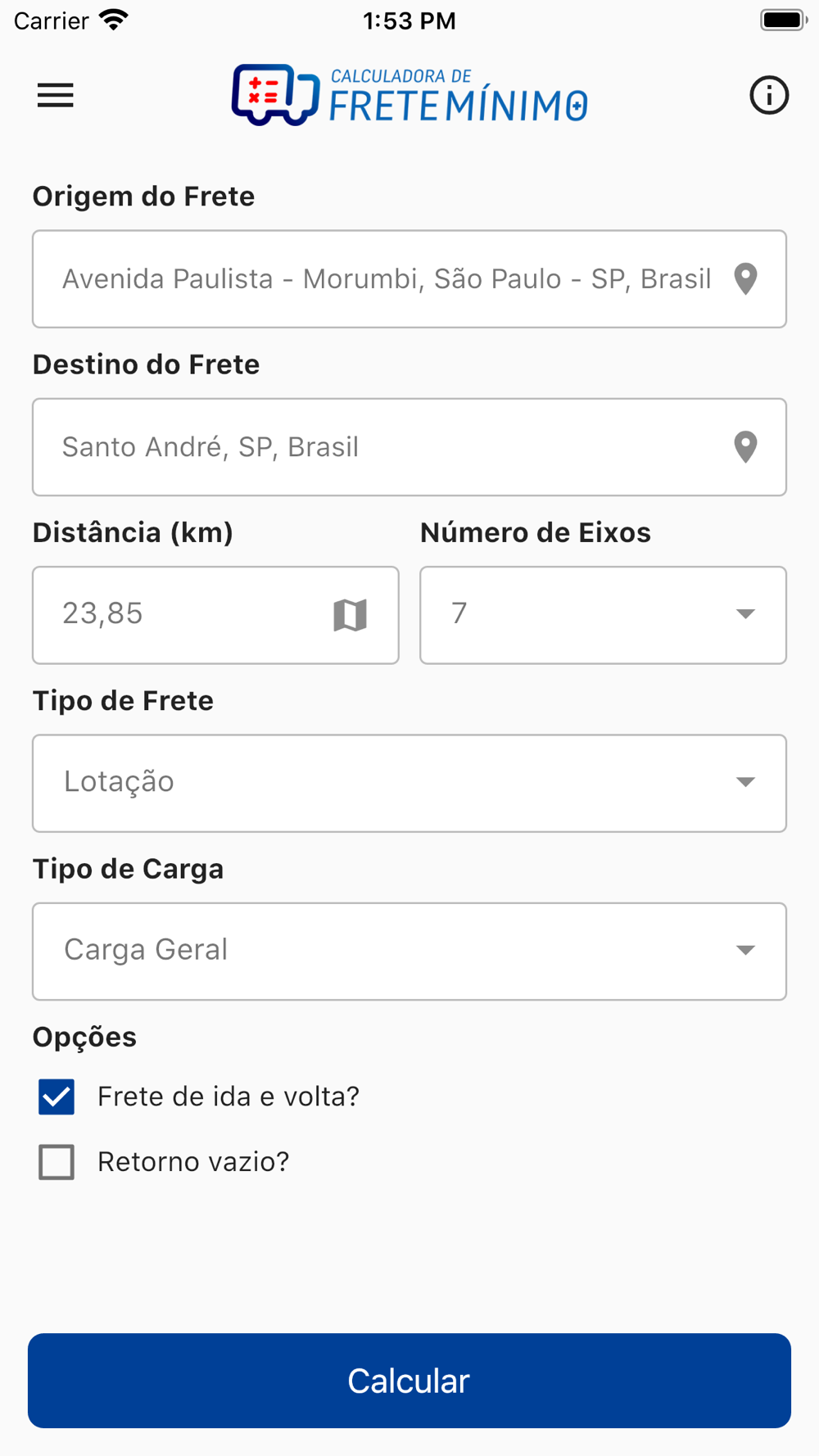This screenshot has height=1456, width=819.
Task: Tap the Calcular button
Action: point(409,1381)
